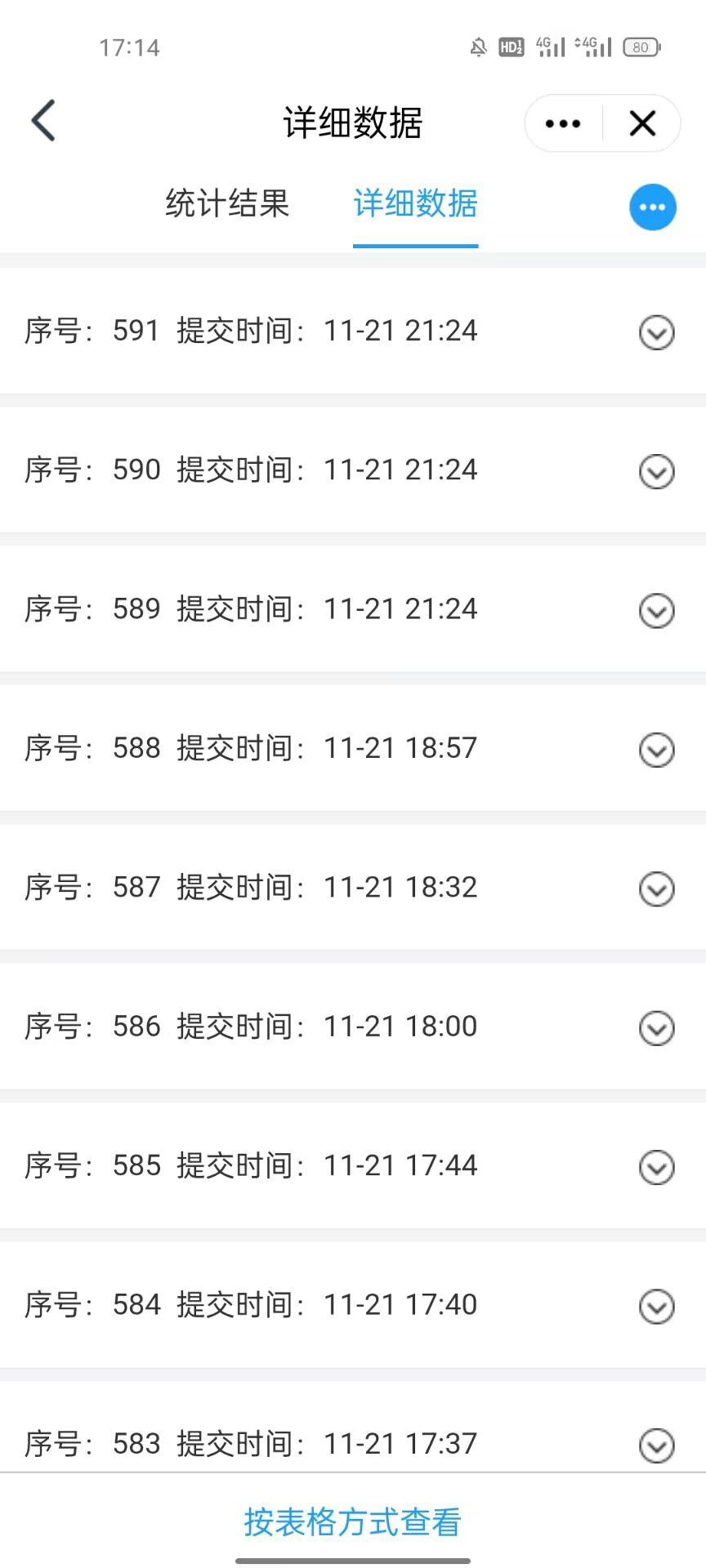Show details of record 584

point(656,1307)
